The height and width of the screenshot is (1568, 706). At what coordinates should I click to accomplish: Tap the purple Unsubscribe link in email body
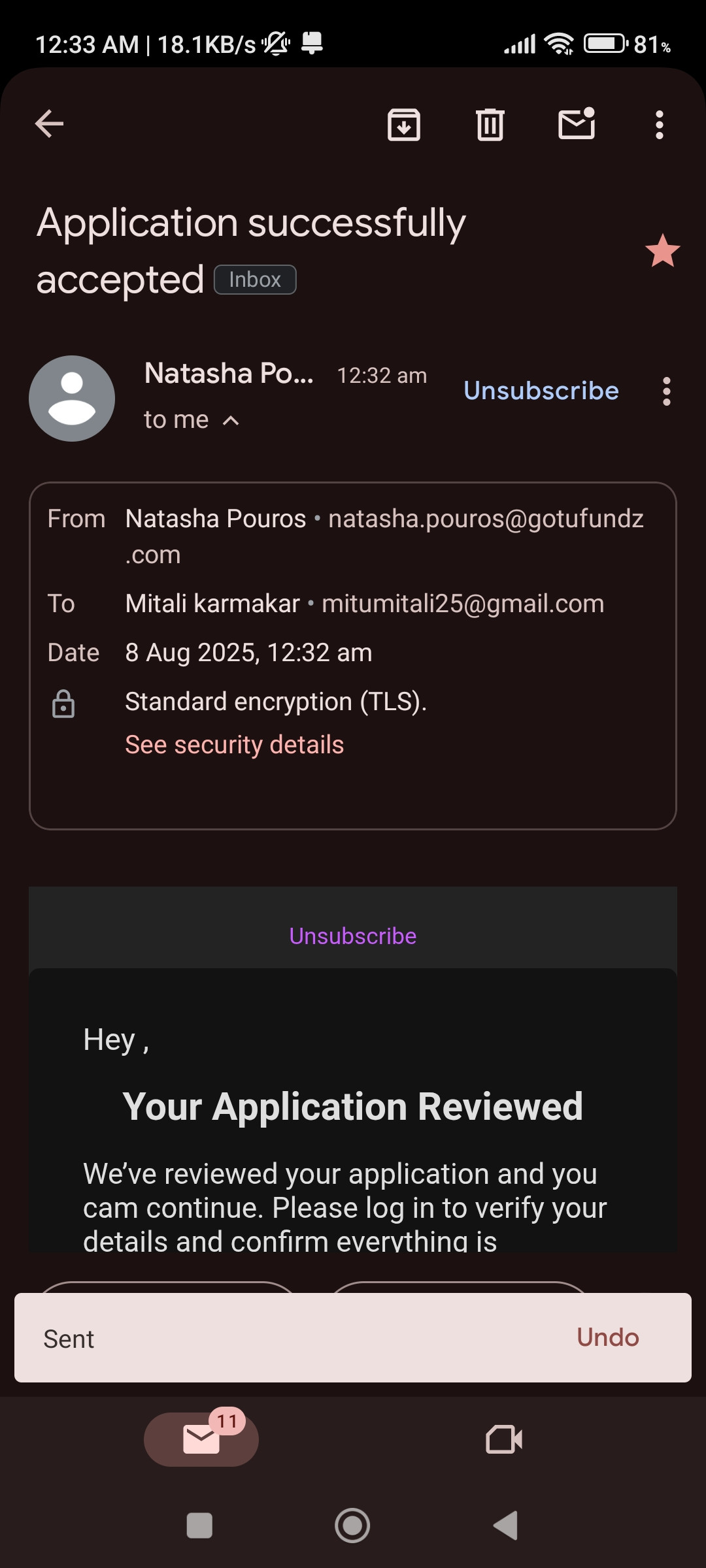(x=352, y=936)
